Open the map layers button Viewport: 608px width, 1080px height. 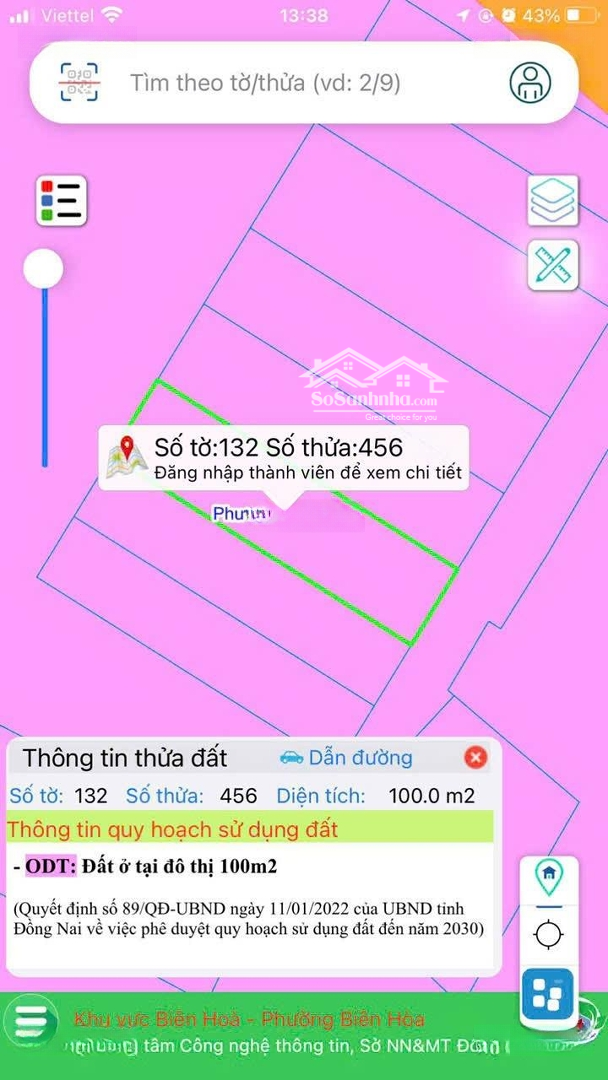[x=553, y=200]
